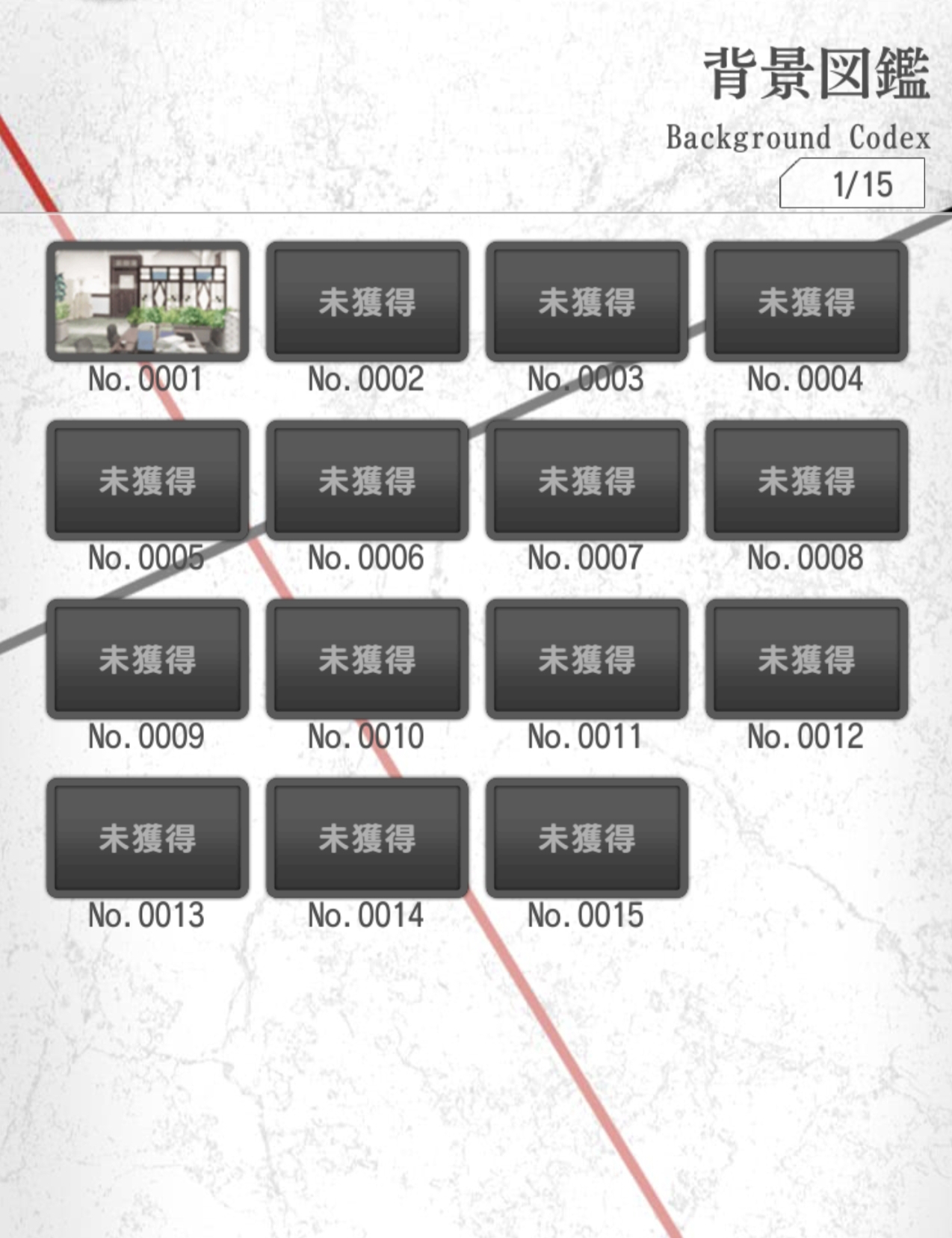Image resolution: width=952 pixels, height=1238 pixels.
Task: Open background No. 0001 thumbnail
Action: [147, 302]
